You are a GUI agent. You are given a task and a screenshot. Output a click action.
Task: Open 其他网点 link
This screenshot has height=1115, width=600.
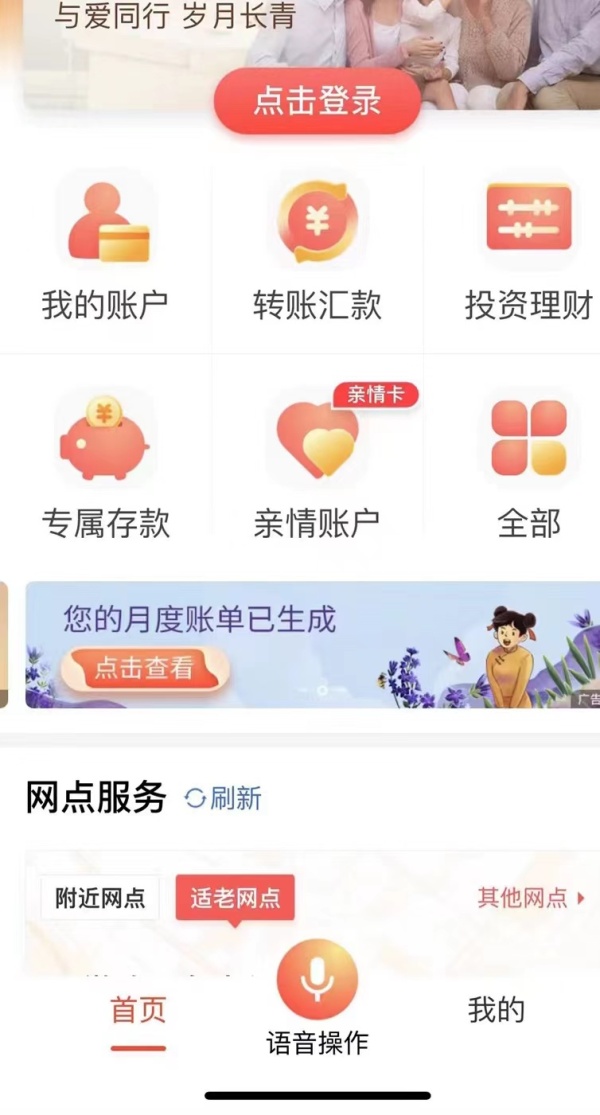pyautogui.click(x=530, y=898)
